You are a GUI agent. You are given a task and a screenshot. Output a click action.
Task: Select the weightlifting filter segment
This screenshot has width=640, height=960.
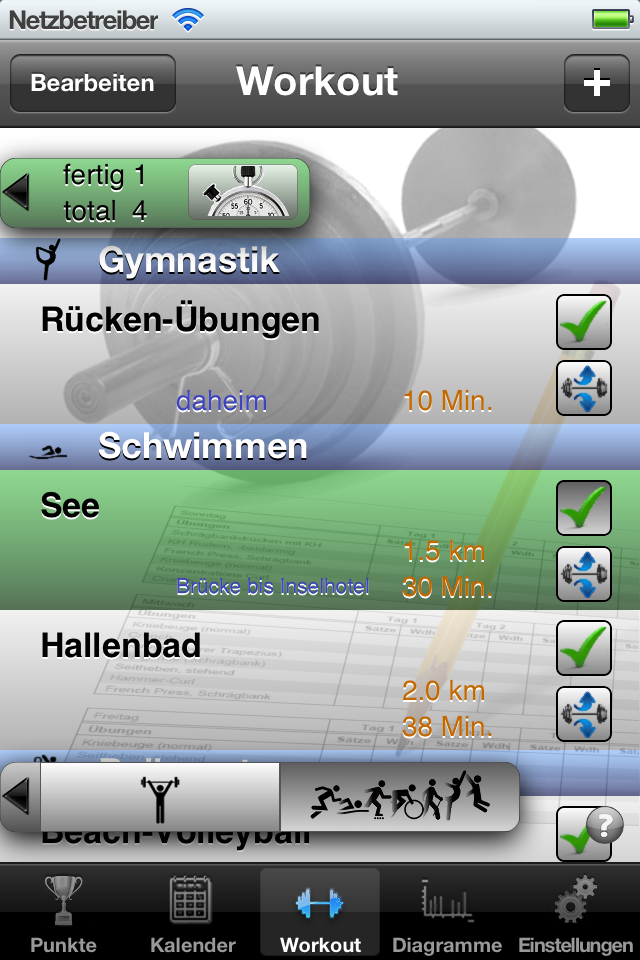point(160,798)
